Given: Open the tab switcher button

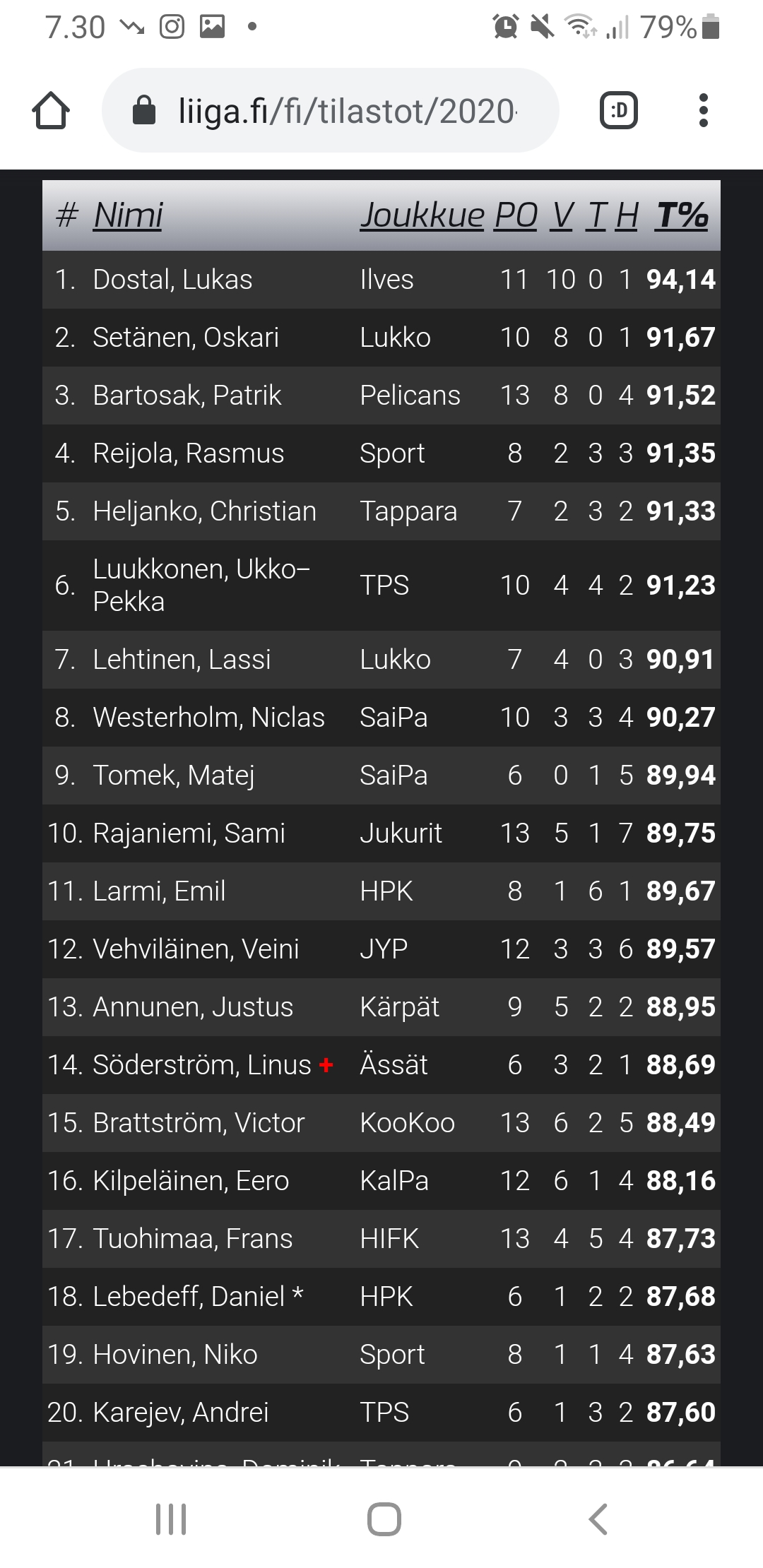Looking at the screenshot, I should (x=619, y=111).
